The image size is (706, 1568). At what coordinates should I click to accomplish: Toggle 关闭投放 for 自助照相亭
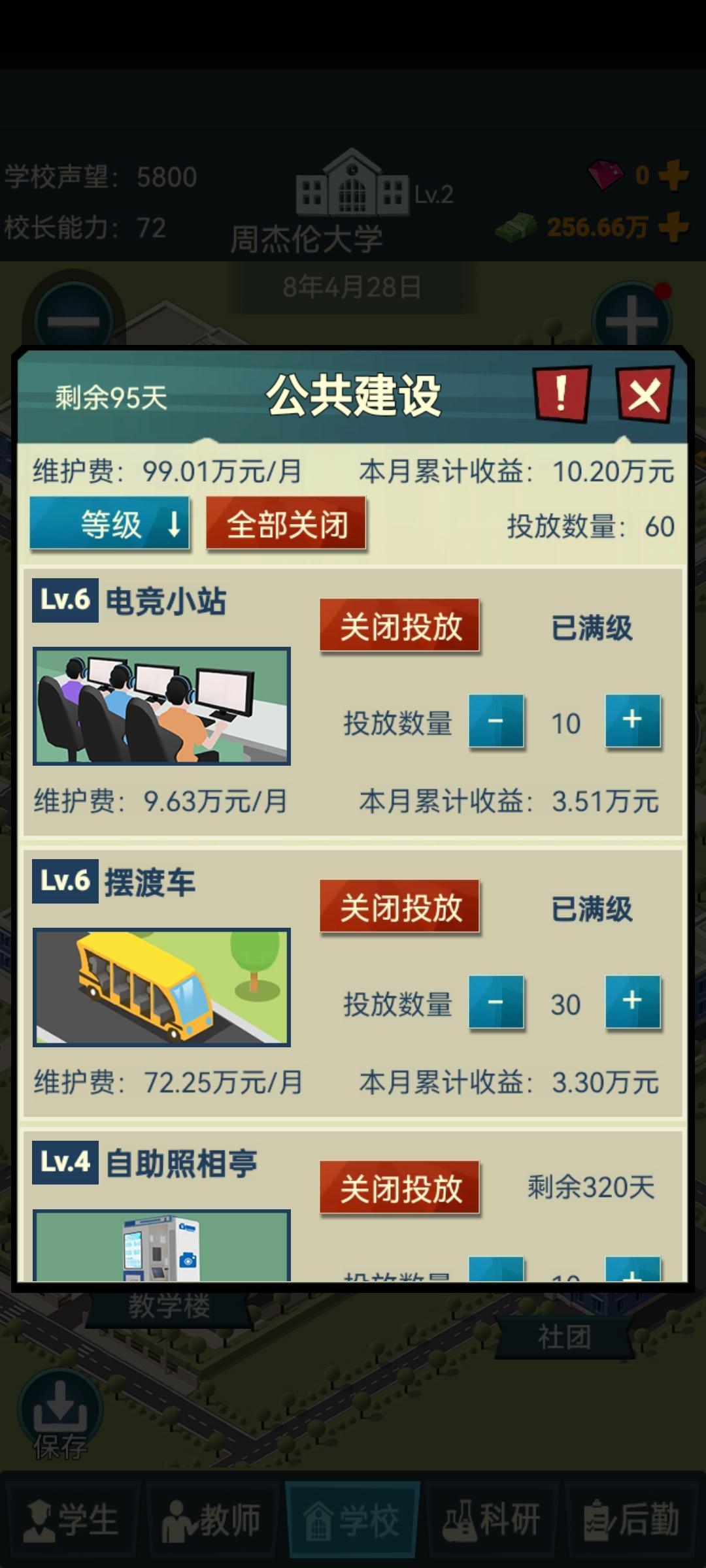pos(400,1189)
